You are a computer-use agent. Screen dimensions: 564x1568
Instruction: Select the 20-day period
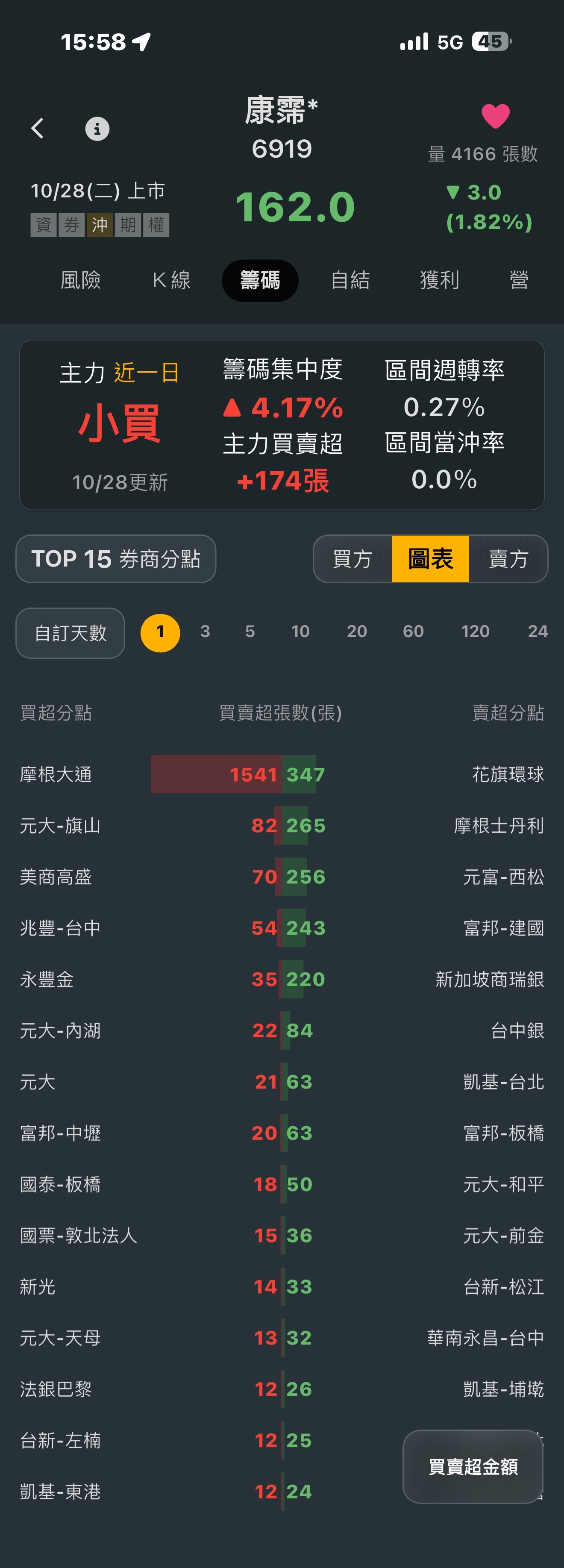pos(356,632)
